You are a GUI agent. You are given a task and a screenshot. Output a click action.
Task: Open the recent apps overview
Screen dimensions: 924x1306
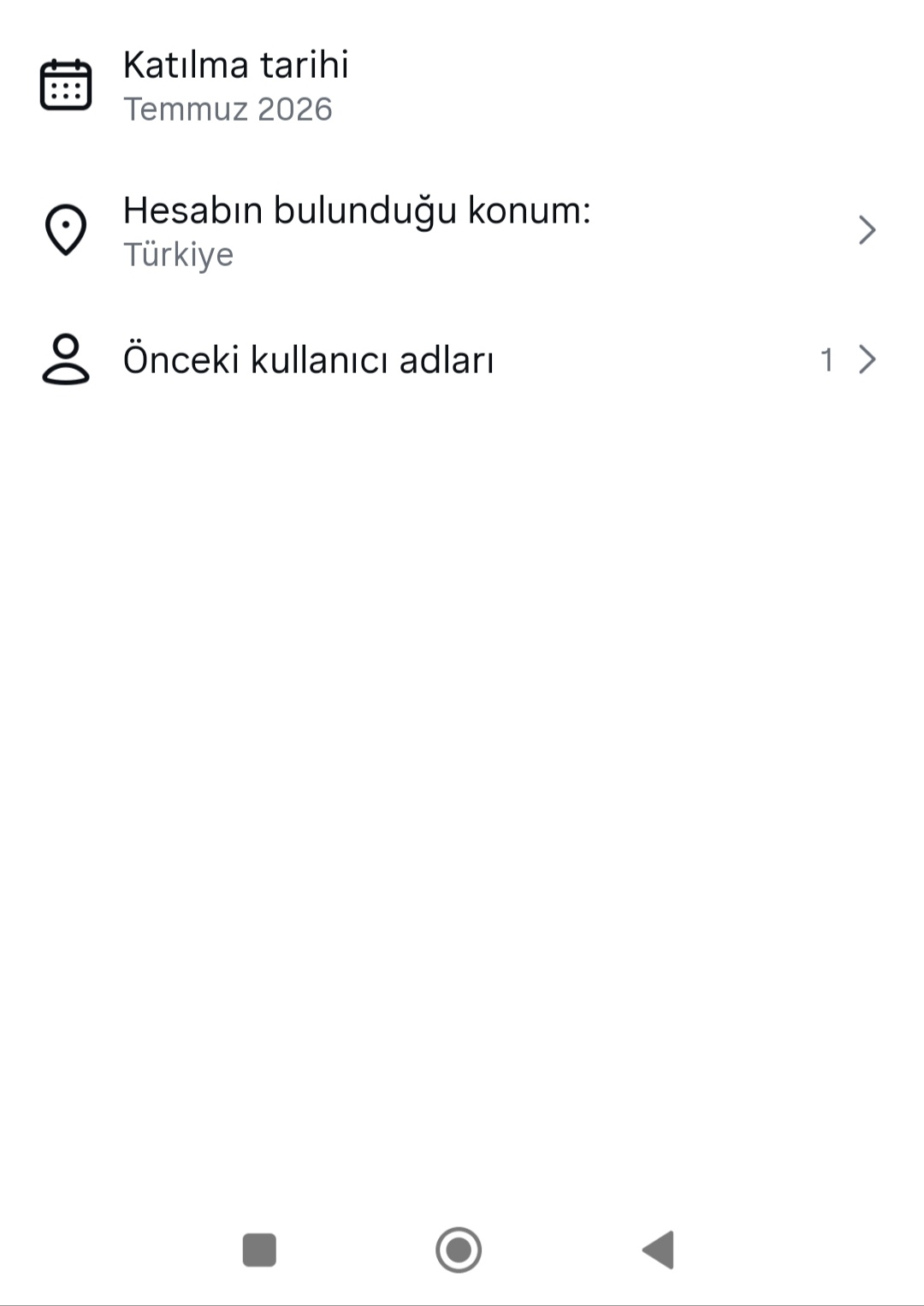click(259, 1250)
